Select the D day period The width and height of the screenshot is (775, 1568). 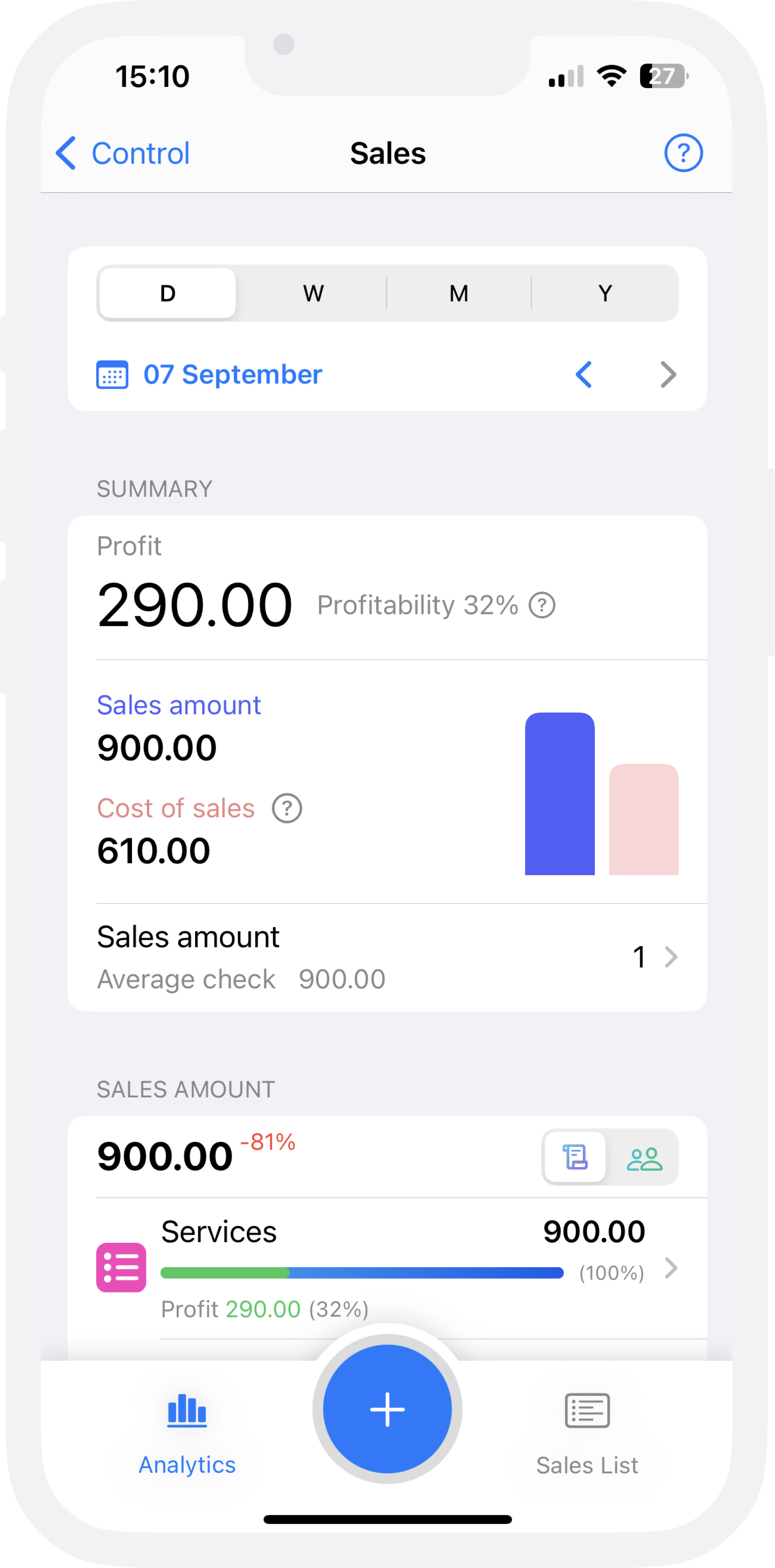167,293
